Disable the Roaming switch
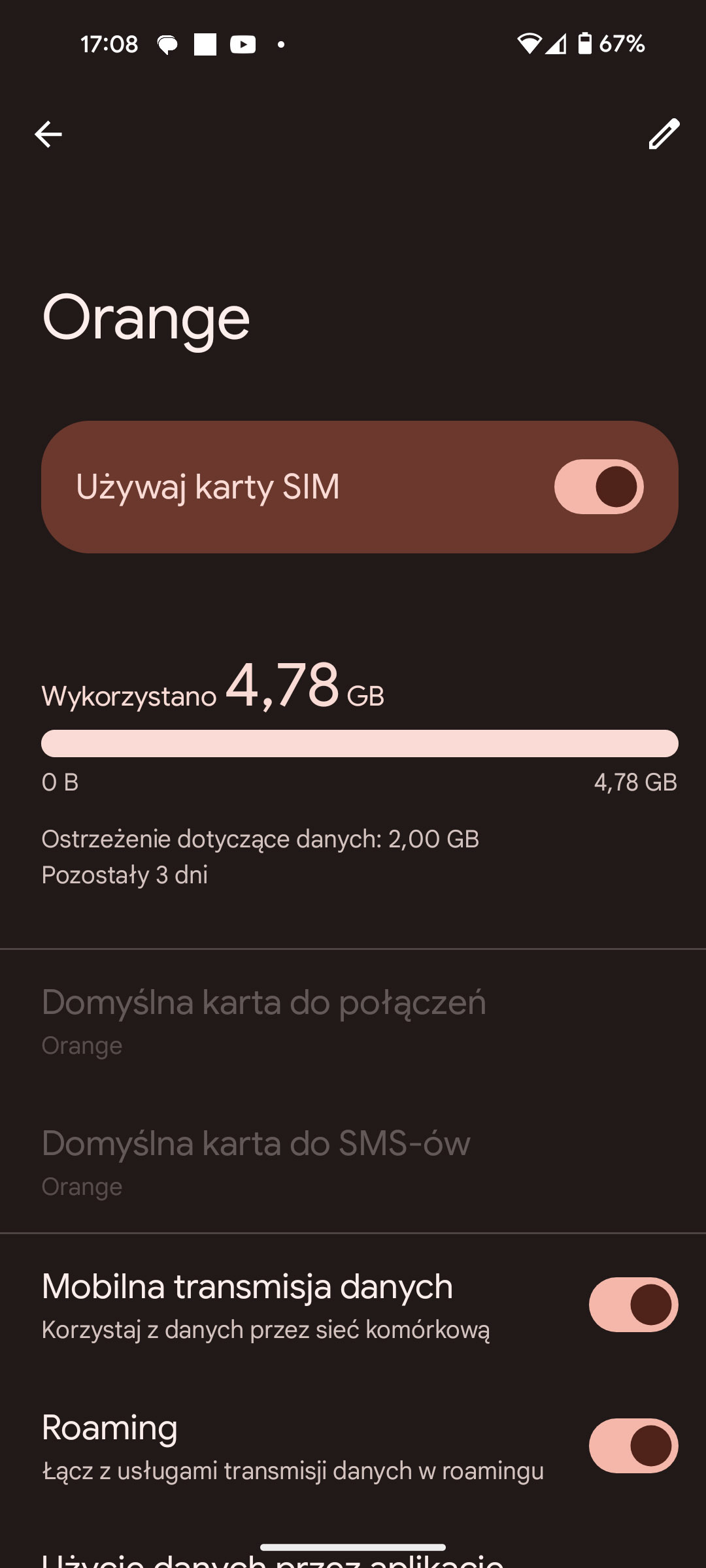The width and height of the screenshot is (706, 1568). (x=633, y=1446)
